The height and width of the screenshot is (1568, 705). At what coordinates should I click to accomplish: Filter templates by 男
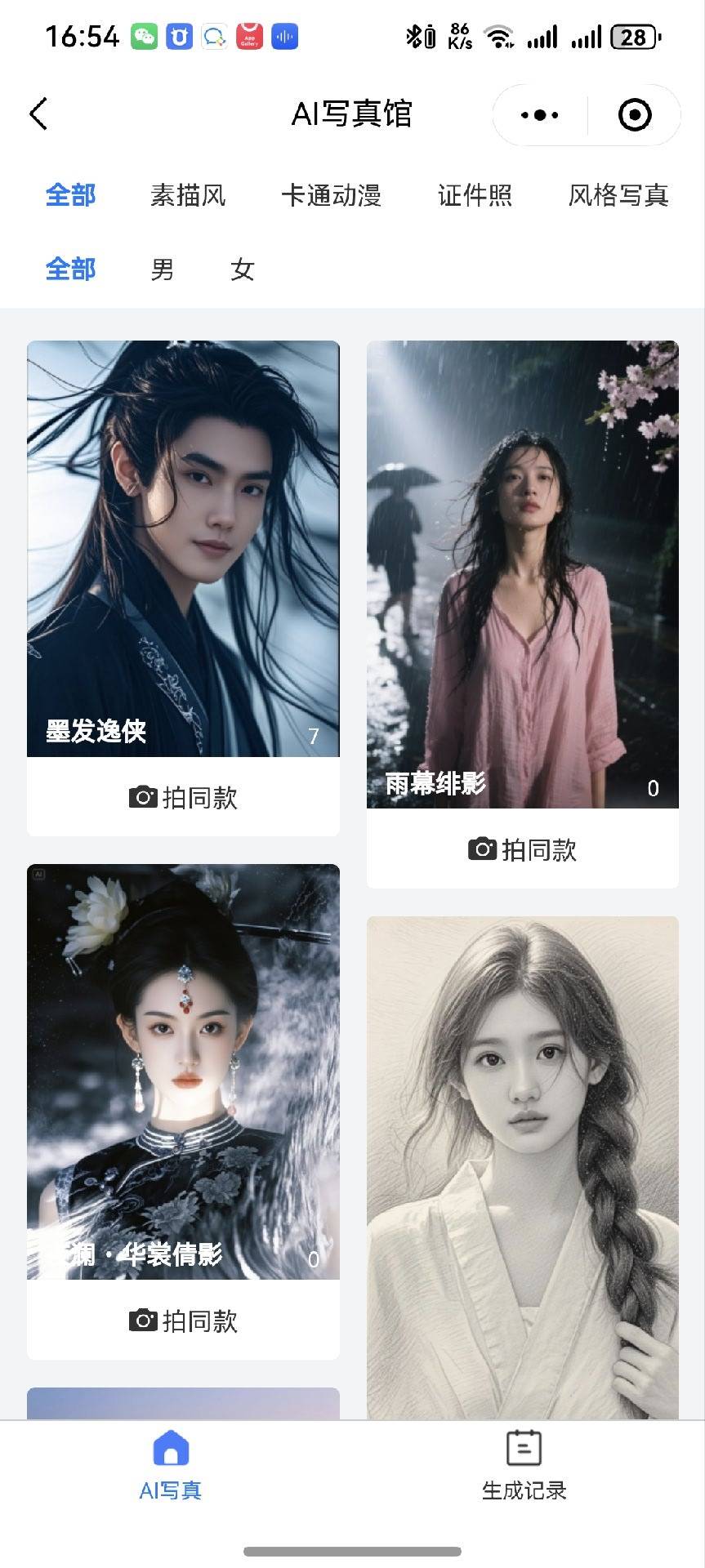163,269
